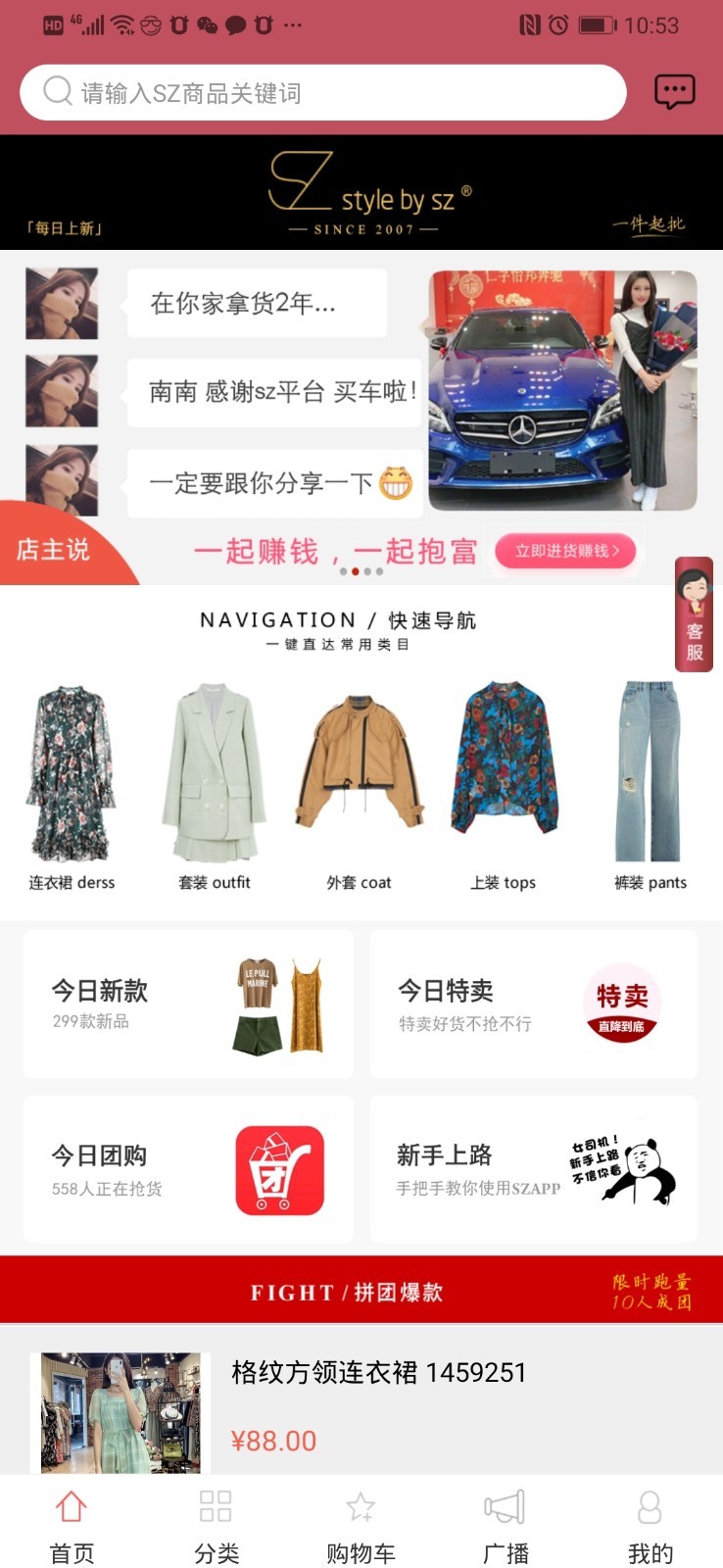Viewport: 723px width, 1568px height.
Task: Select the 首页 tab
Action: [72, 1526]
